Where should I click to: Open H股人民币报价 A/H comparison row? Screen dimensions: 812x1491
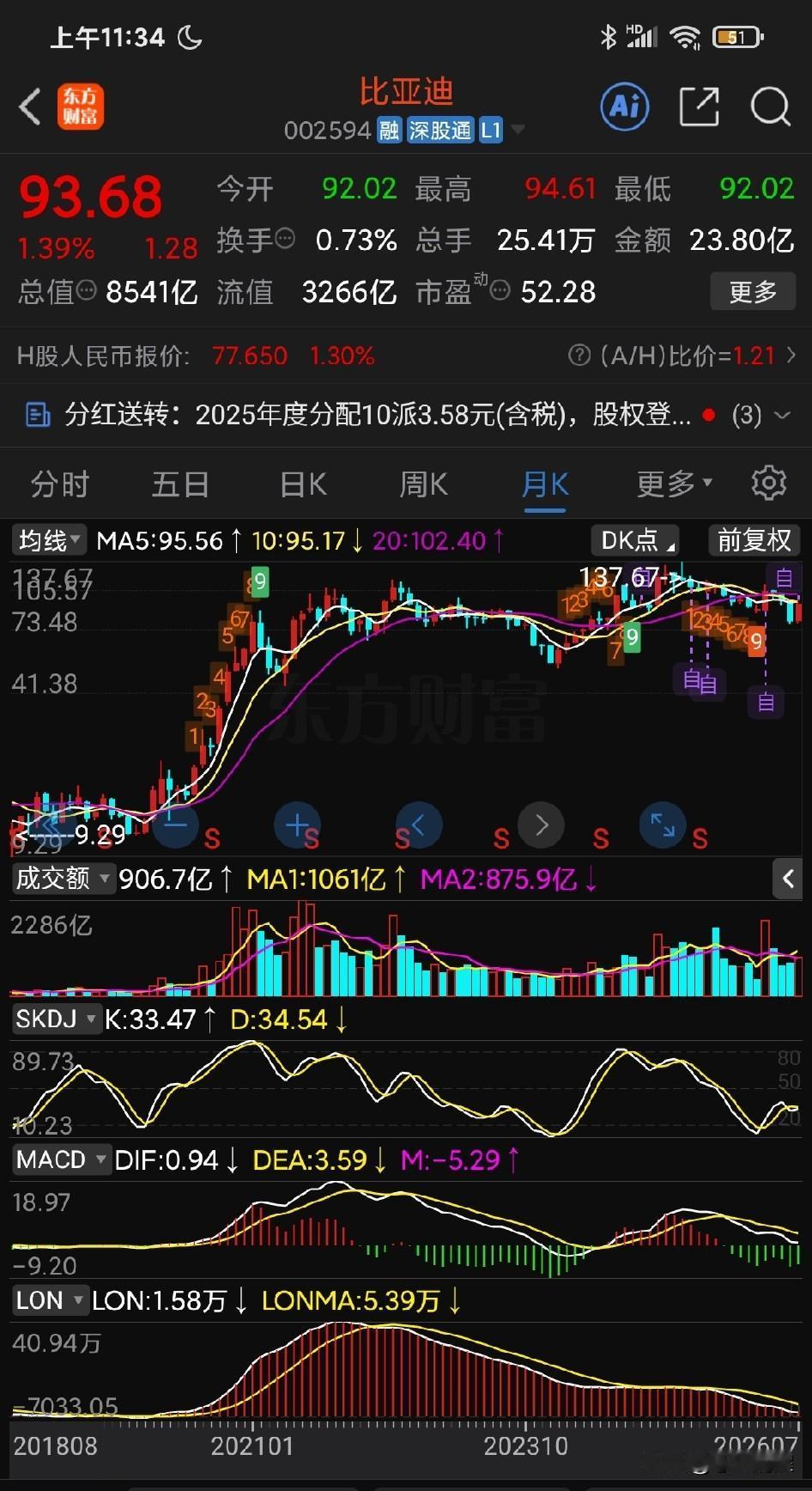coord(406,356)
